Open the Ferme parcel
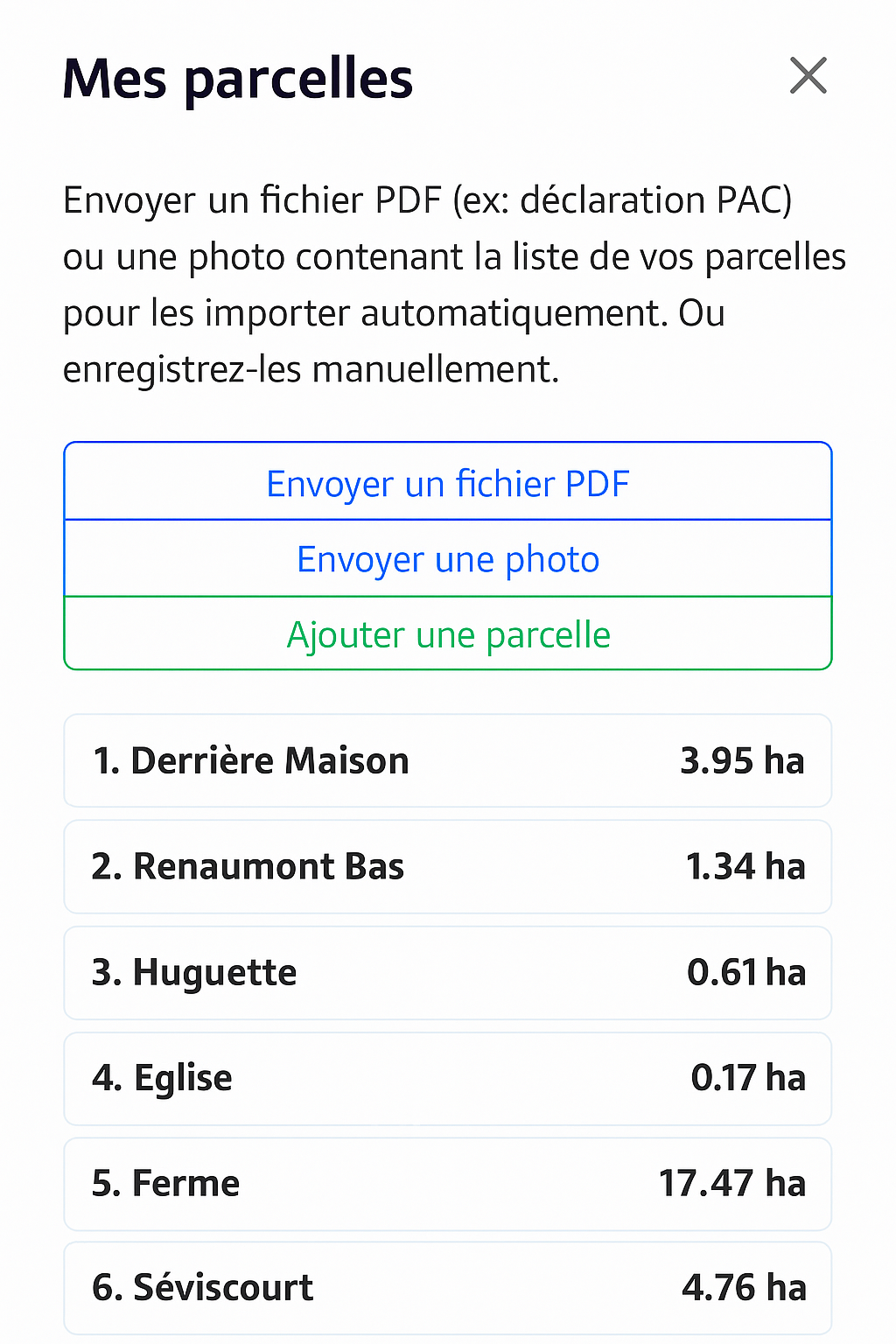The width and height of the screenshot is (896, 1344). 448,1183
